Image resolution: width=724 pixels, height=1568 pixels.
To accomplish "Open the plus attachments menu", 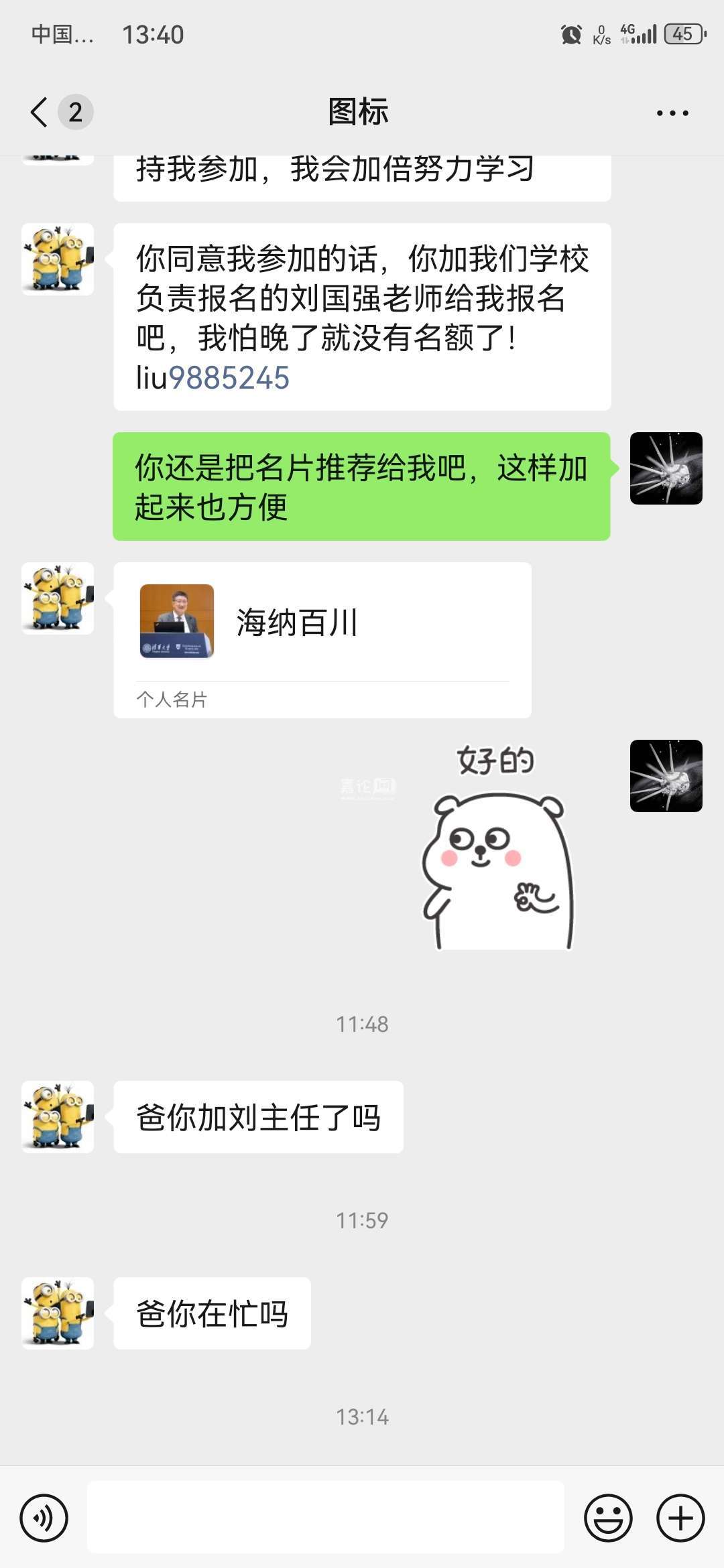I will 680,1518.
